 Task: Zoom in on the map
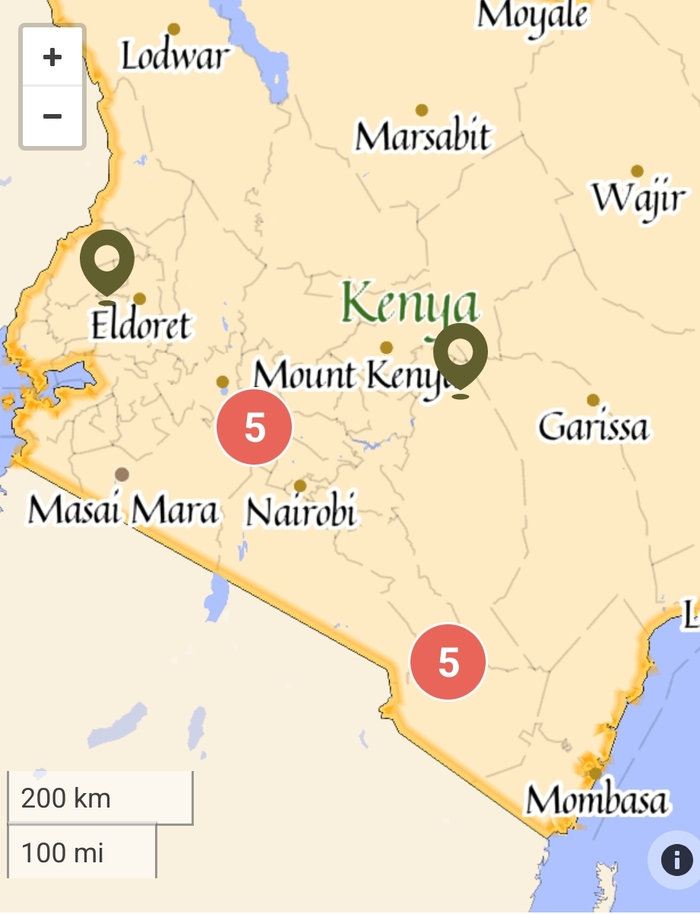(x=52, y=57)
